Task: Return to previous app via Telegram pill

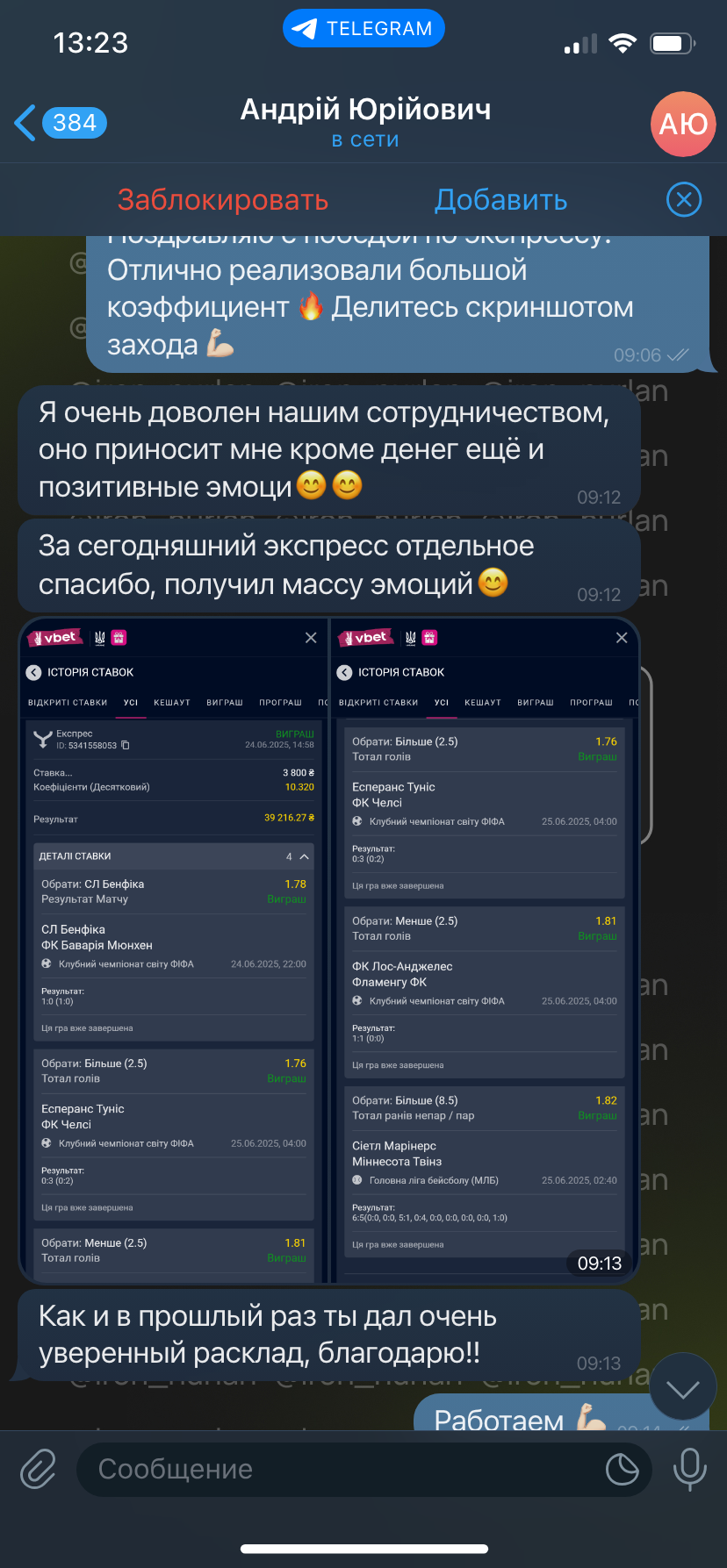Action: coord(363,29)
